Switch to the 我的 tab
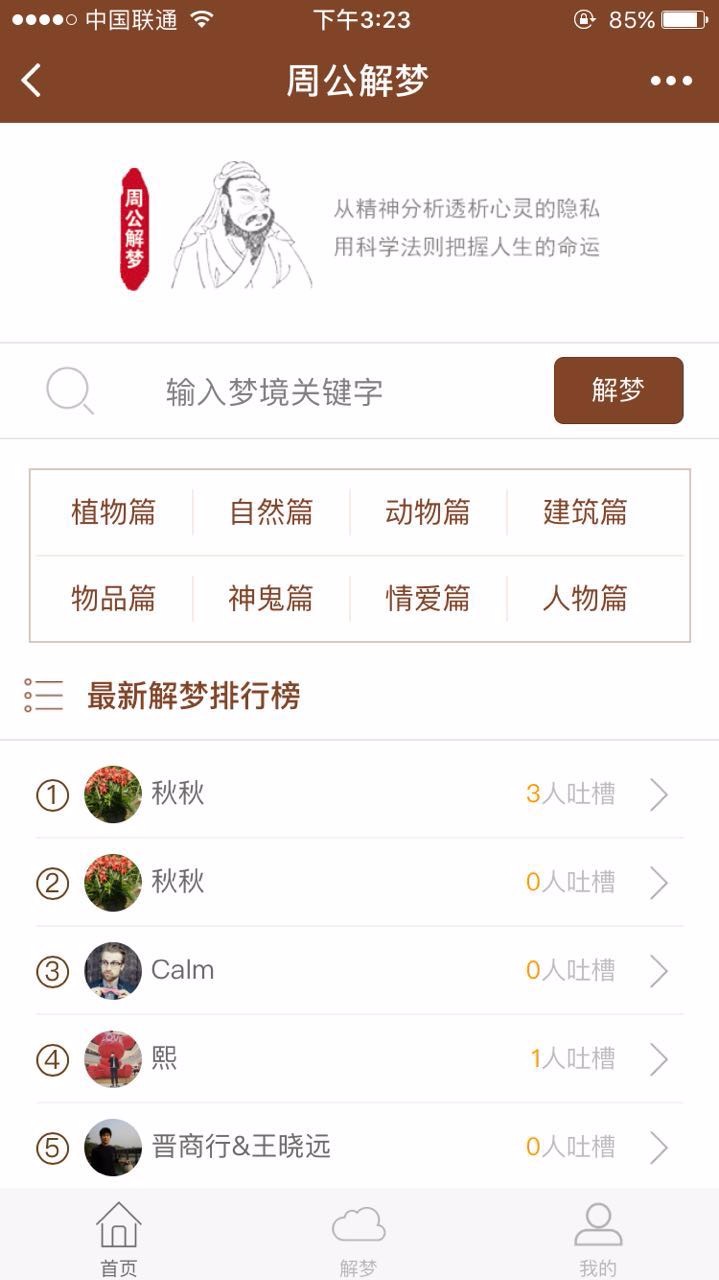719x1280 pixels. [x=598, y=1238]
